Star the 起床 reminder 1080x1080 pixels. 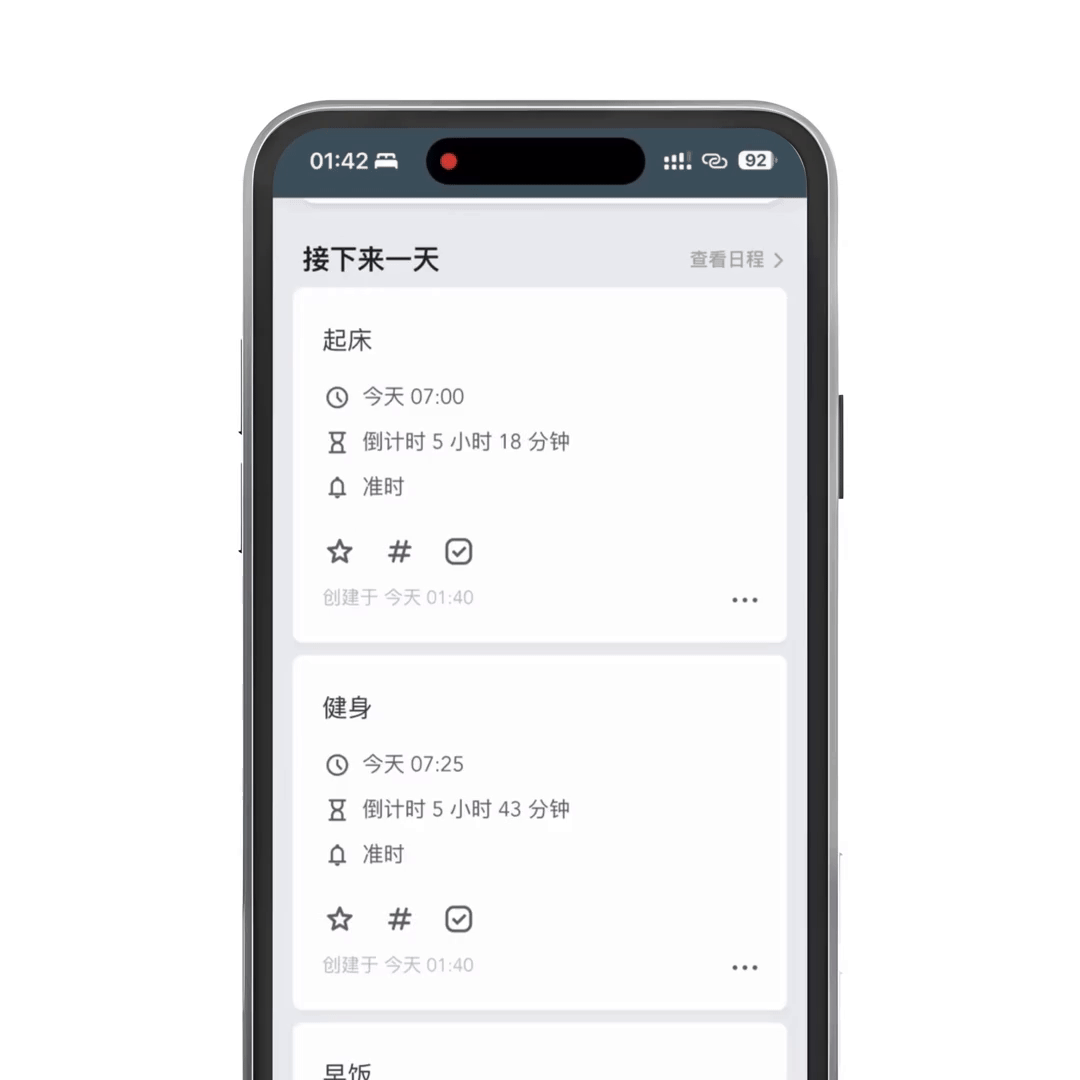[340, 552]
